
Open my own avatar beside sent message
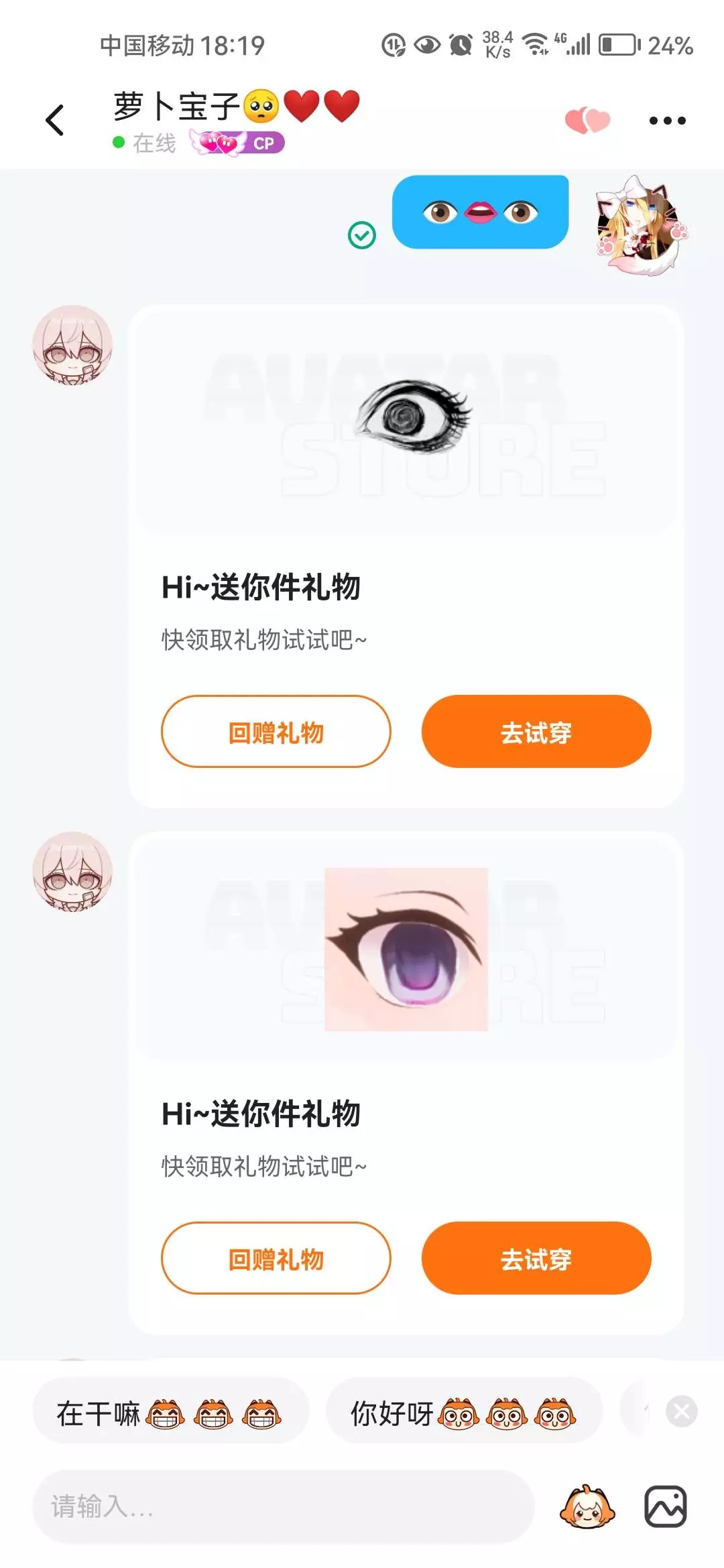pyautogui.click(x=642, y=226)
